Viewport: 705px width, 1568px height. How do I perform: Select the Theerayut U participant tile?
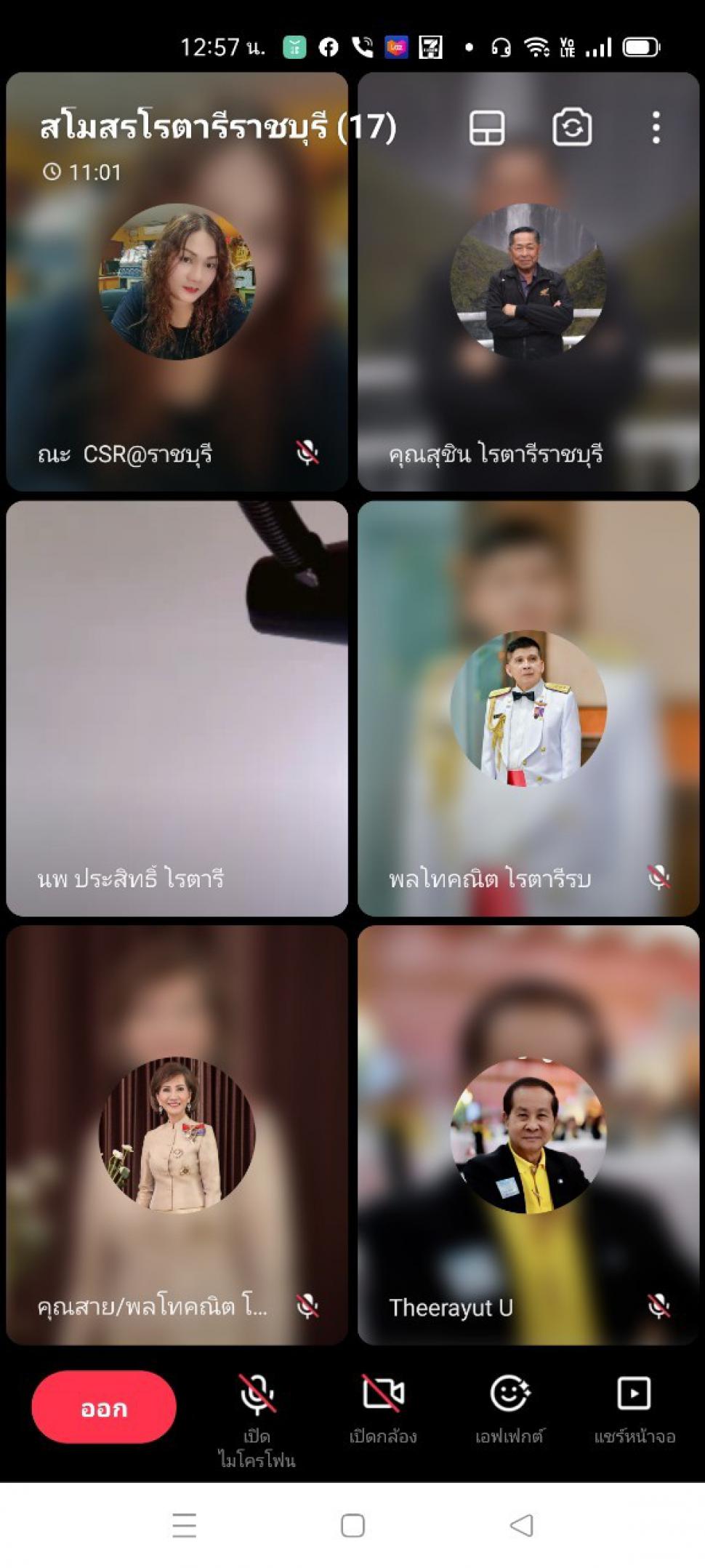click(528, 1135)
